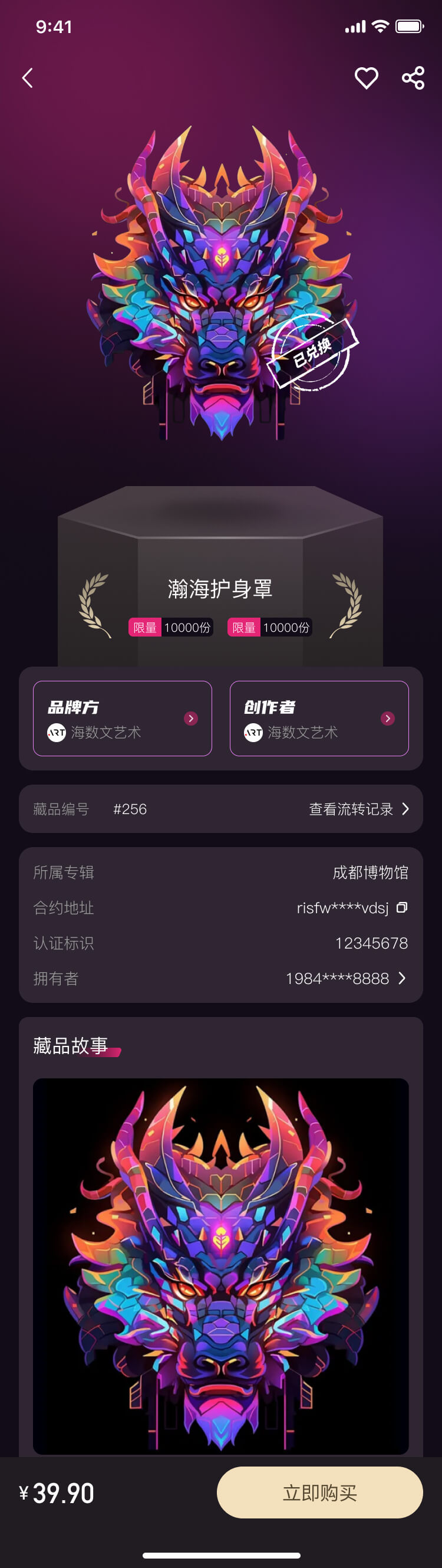442x1568 pixels.
Task: Copy the contract address risfw****vdsj
Action: tap(402, 907)
